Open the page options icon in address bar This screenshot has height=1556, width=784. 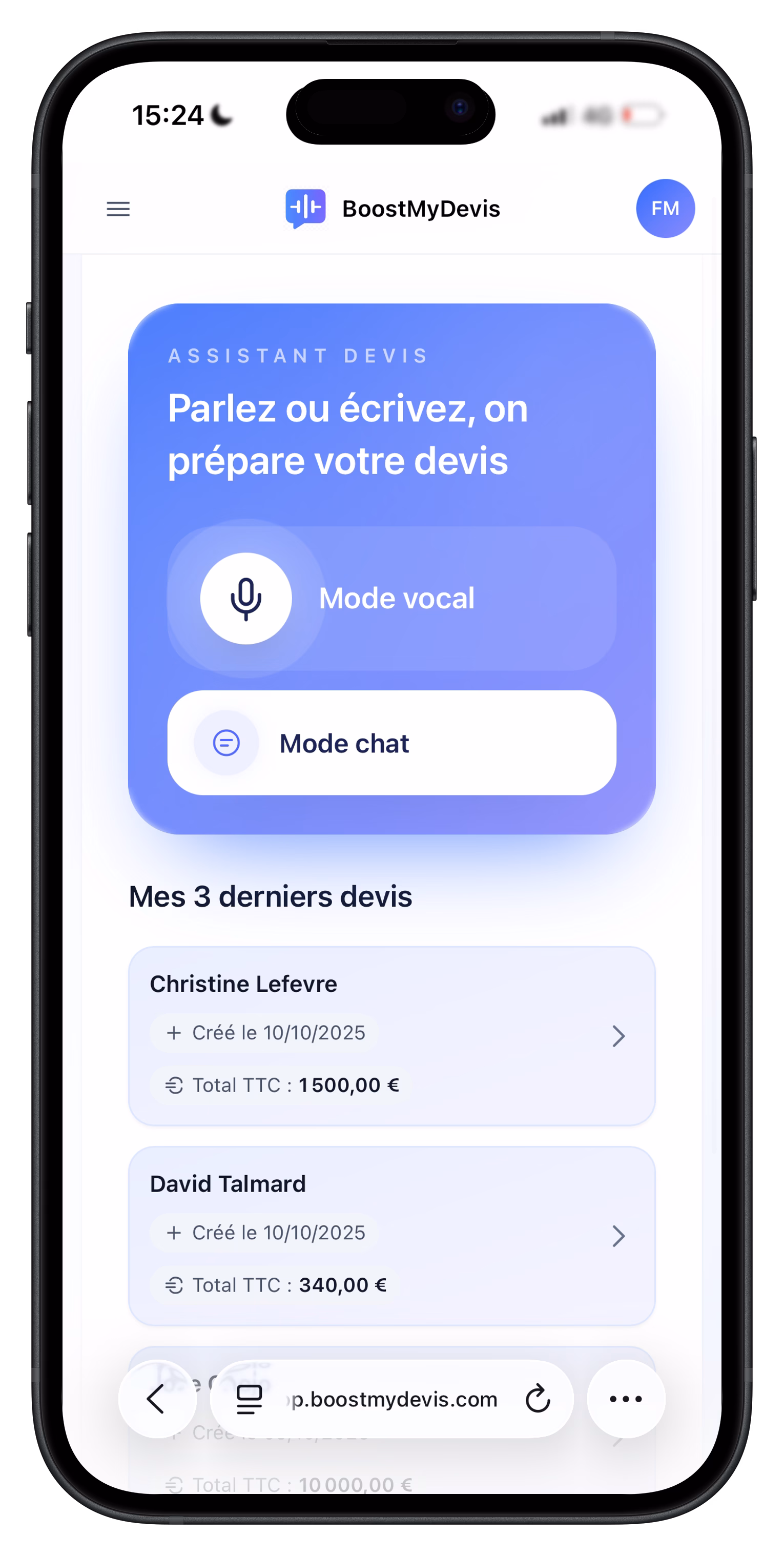tap(249, 1399)
